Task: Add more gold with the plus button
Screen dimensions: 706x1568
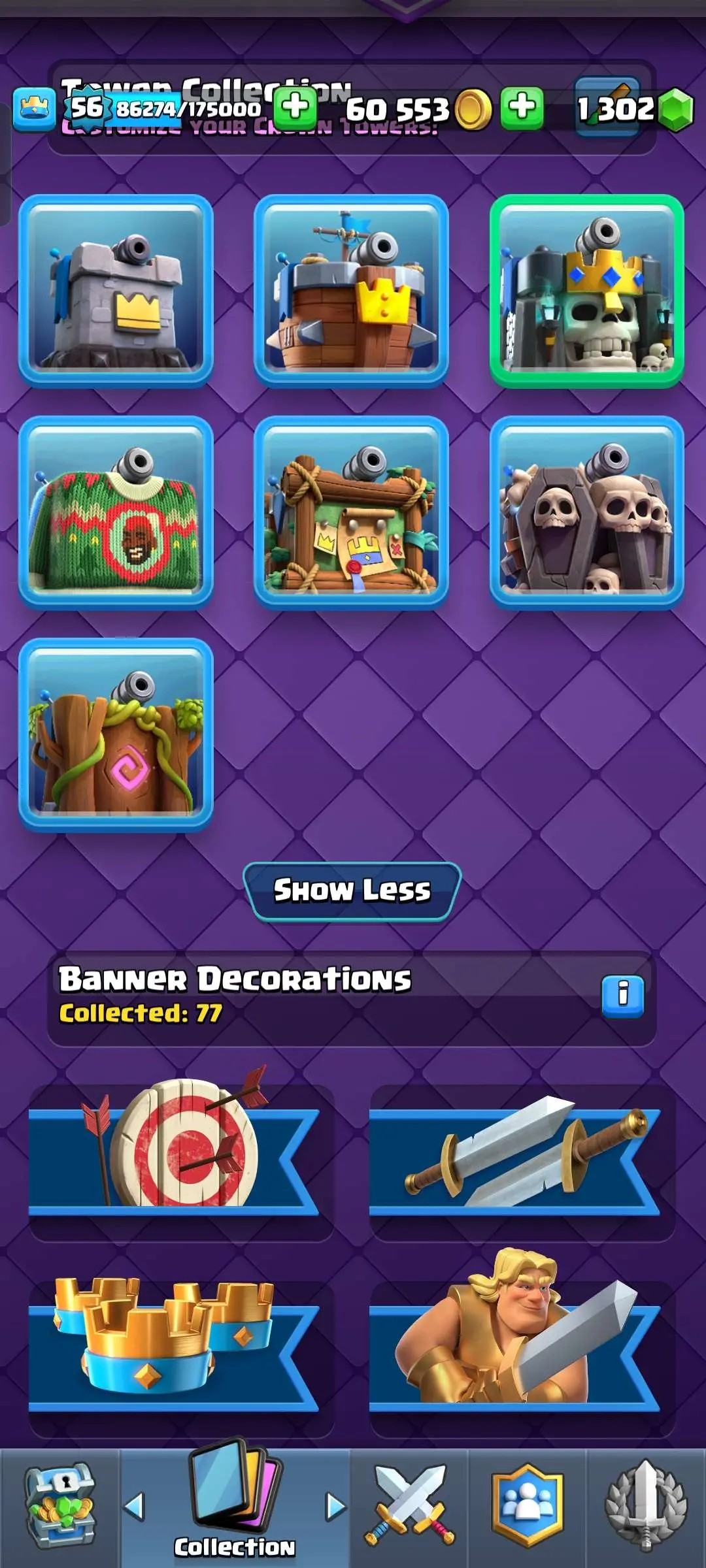Action: click(x=522, y=107)
